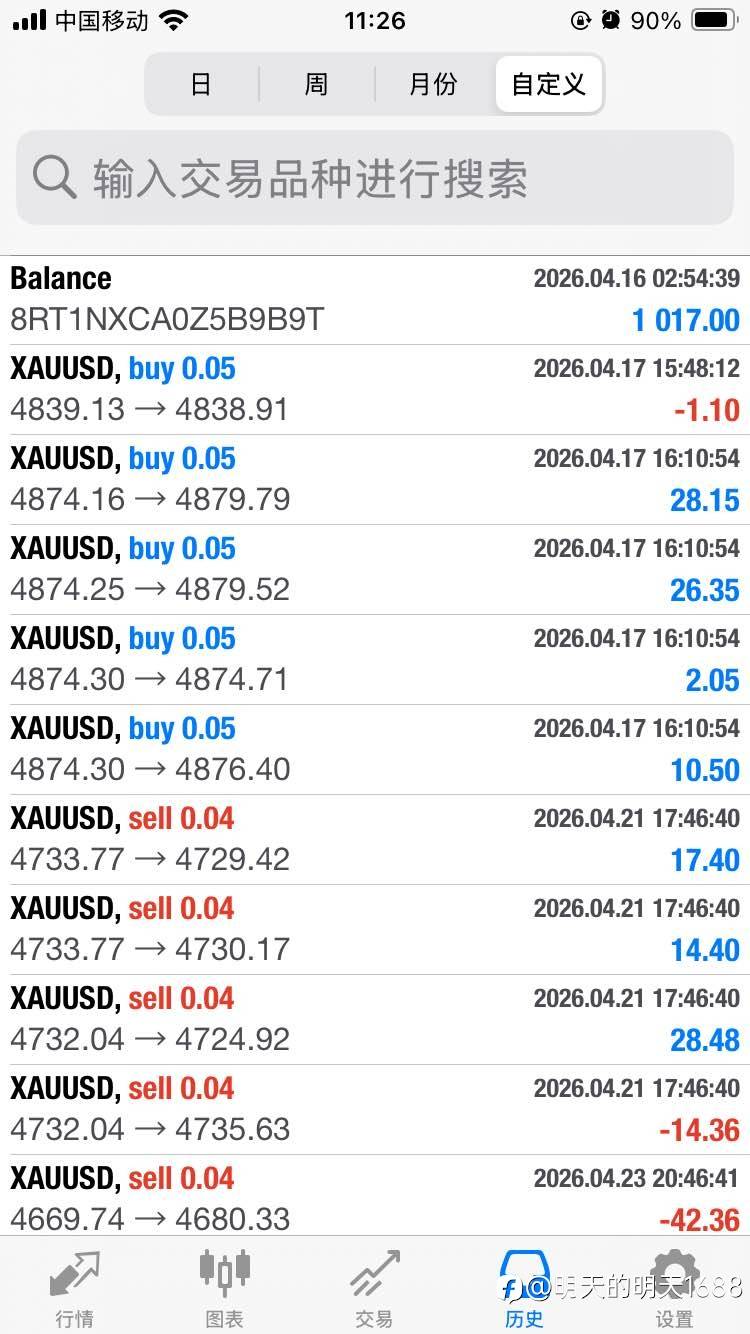Open the XAUUSD sell trade with -42.36 loss
This screenshot has height=1334, width=750.
[x=375, y=1196]
